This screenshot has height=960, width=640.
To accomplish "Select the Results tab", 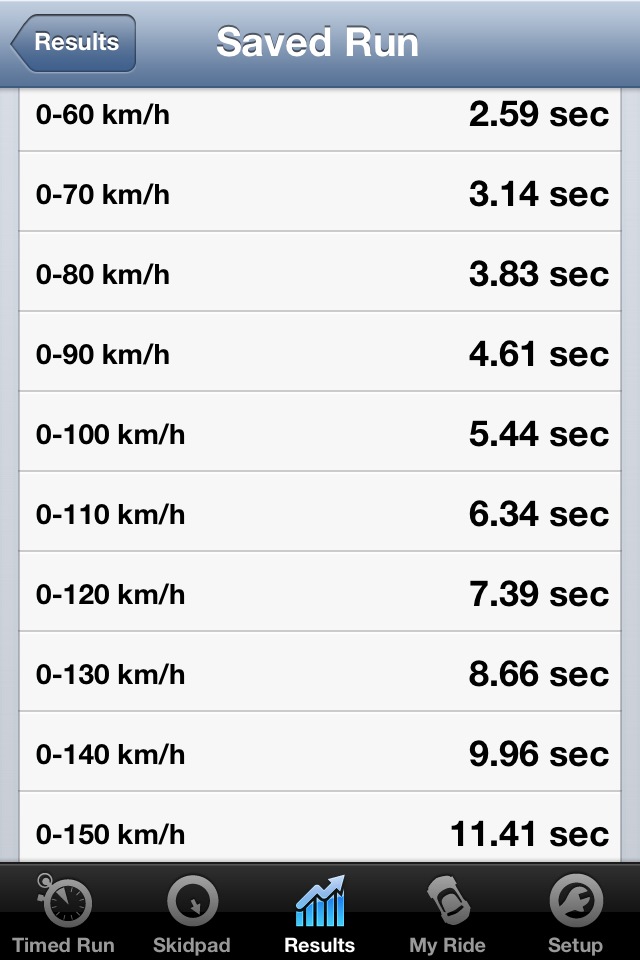I will point(320,914).
